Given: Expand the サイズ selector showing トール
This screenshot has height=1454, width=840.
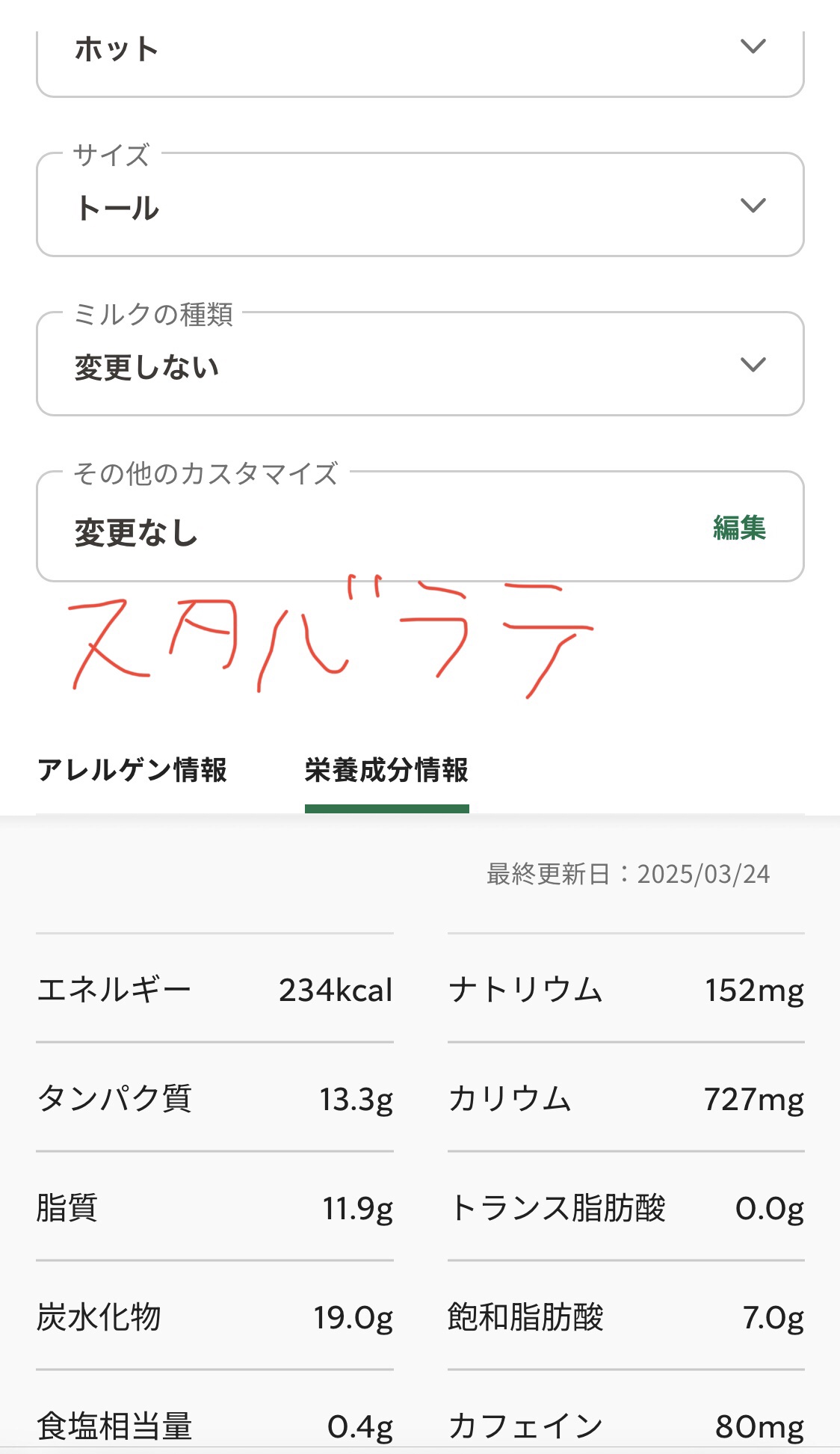Looking at the screenshot, I should pyautogui.click(x=419, y=204).
